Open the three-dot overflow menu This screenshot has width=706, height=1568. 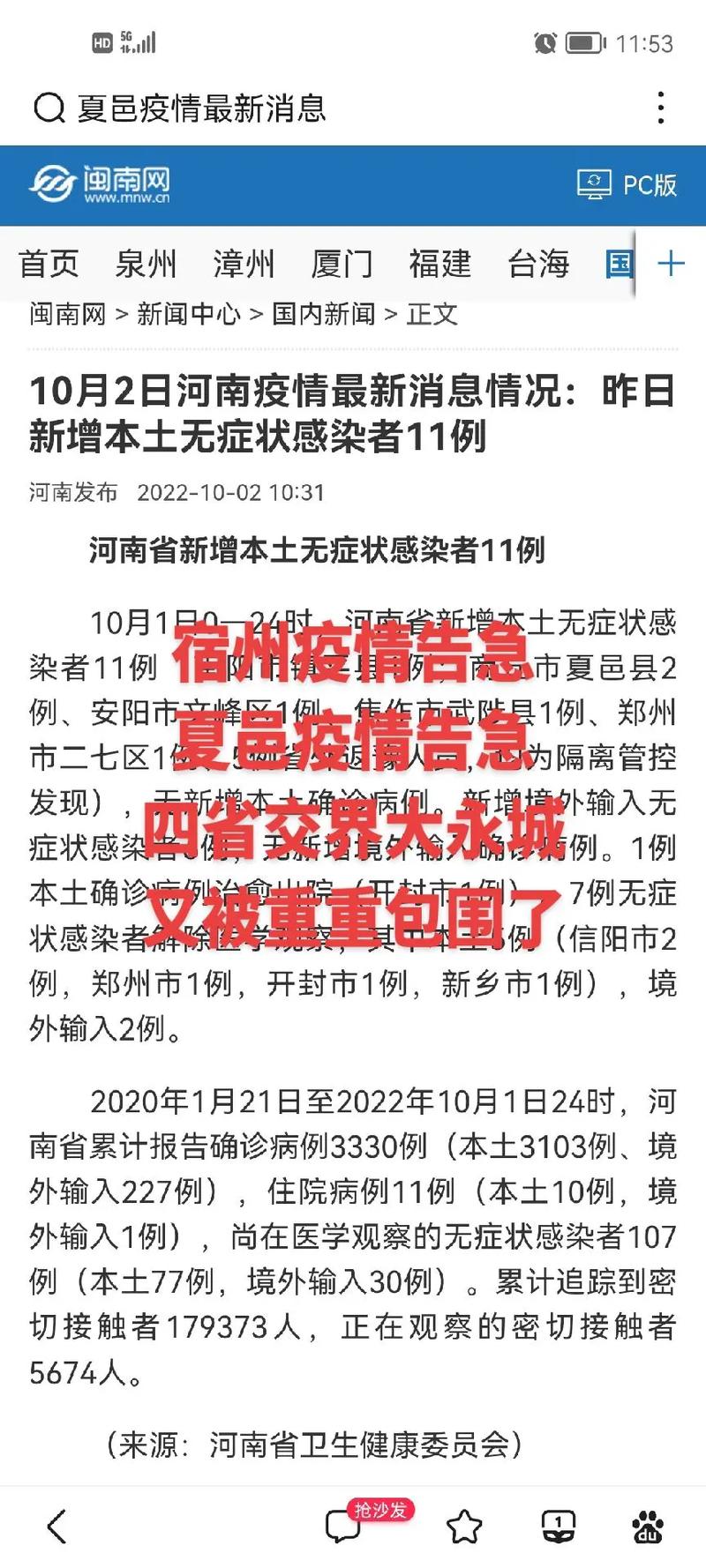coord(661,108)
